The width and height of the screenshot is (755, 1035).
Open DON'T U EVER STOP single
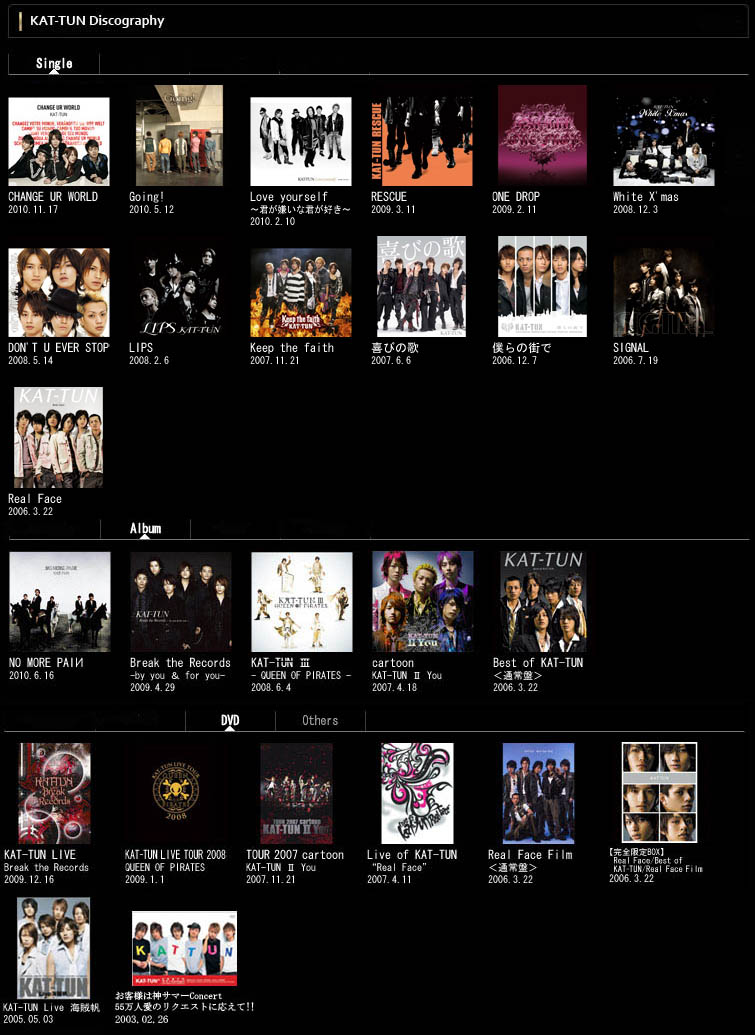tap(58, 292)
